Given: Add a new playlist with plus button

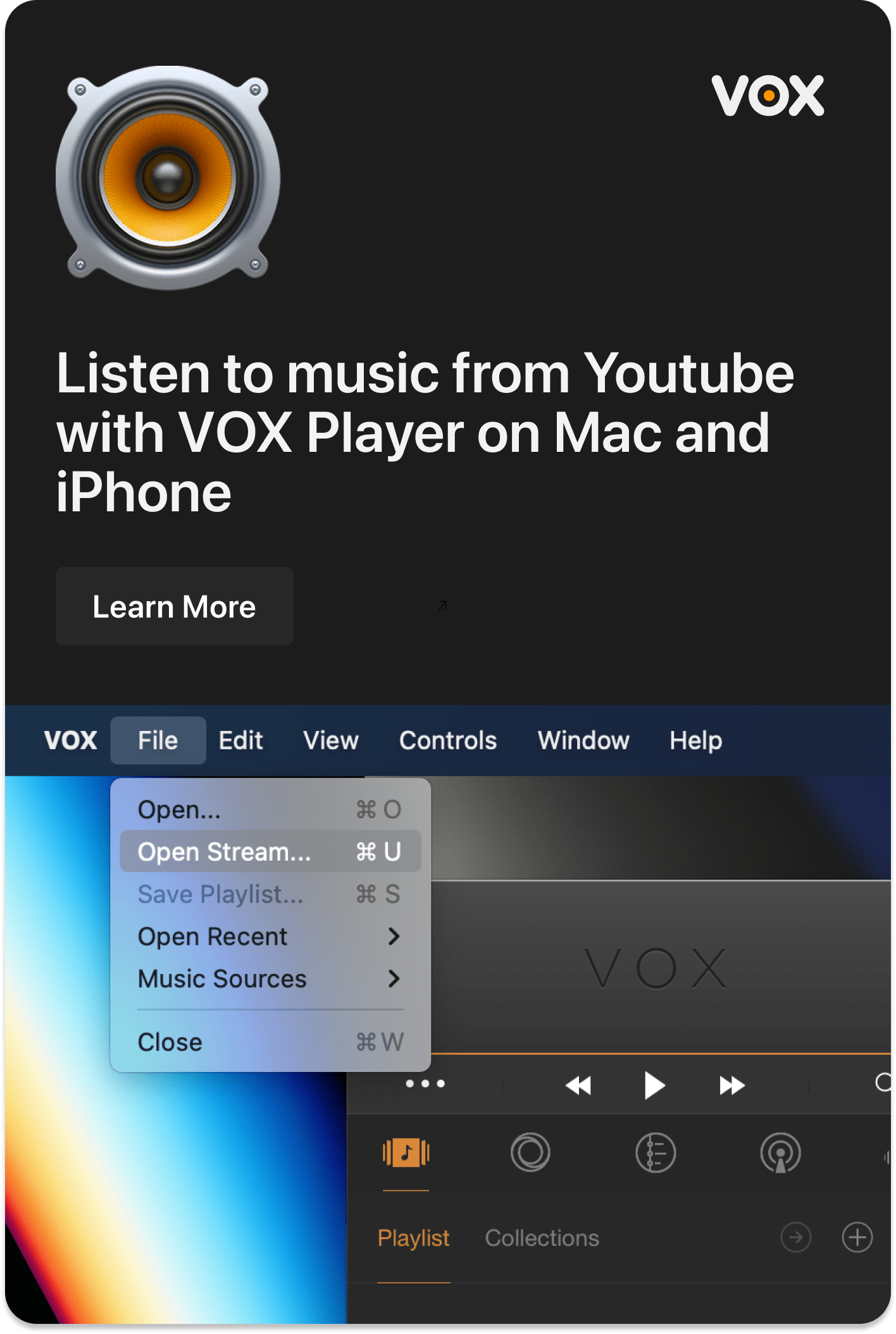Looking at the screenshot, I should click(857, 1238).
